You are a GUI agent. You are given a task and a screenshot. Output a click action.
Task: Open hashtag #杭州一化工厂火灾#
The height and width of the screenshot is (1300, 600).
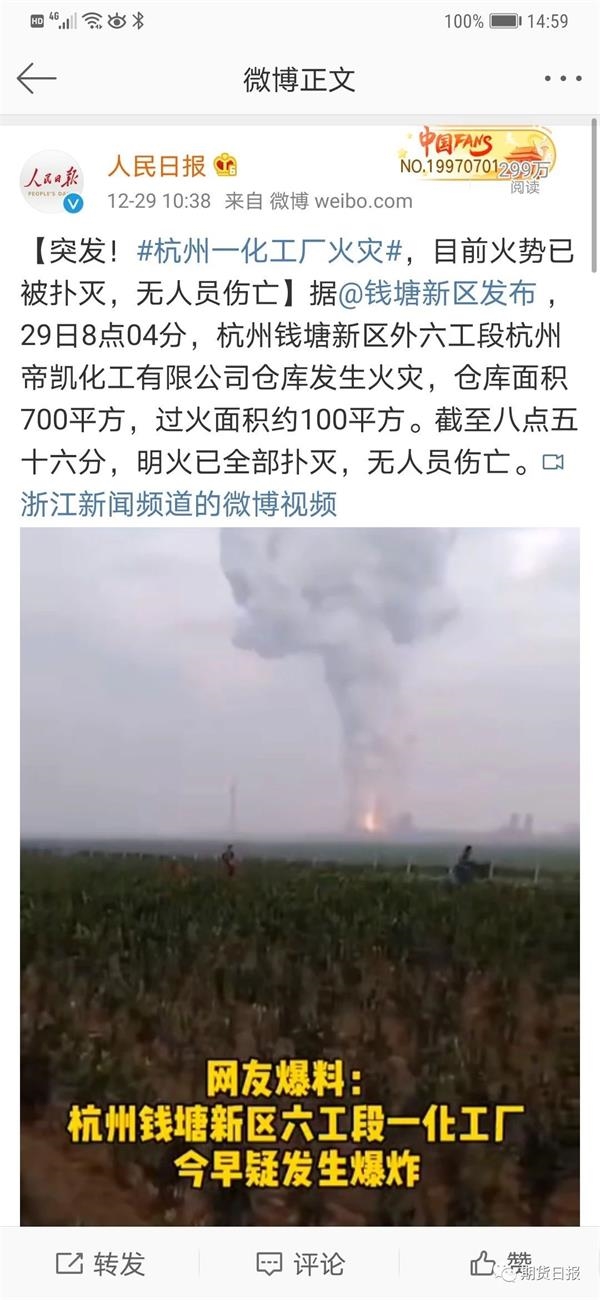[269, 250]
